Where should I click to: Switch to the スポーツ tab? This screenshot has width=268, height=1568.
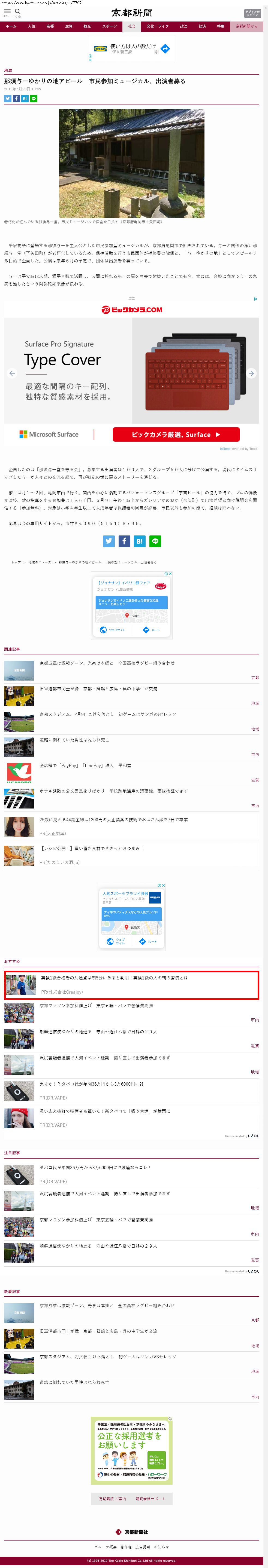click(x=109, y=26)
